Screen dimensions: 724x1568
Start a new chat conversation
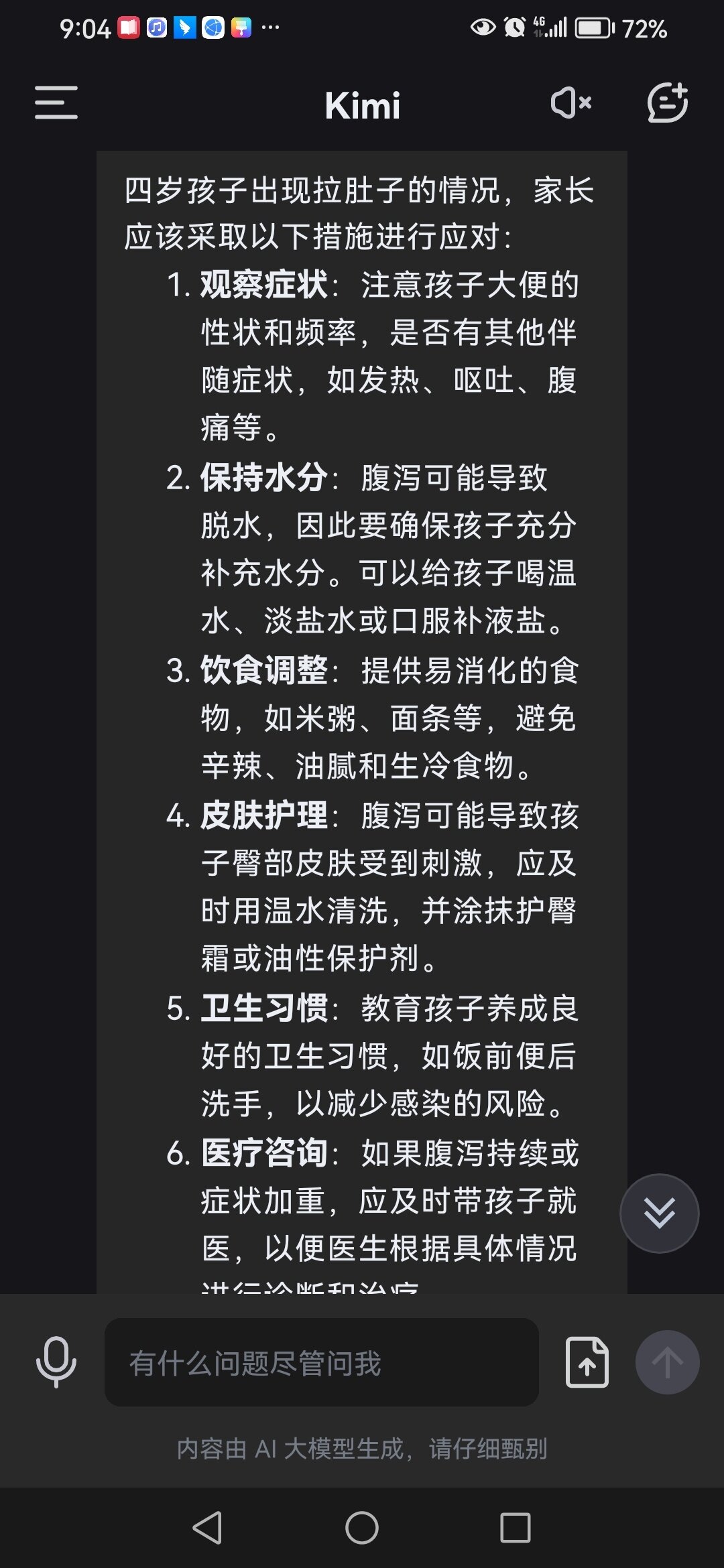pos(668,103)
